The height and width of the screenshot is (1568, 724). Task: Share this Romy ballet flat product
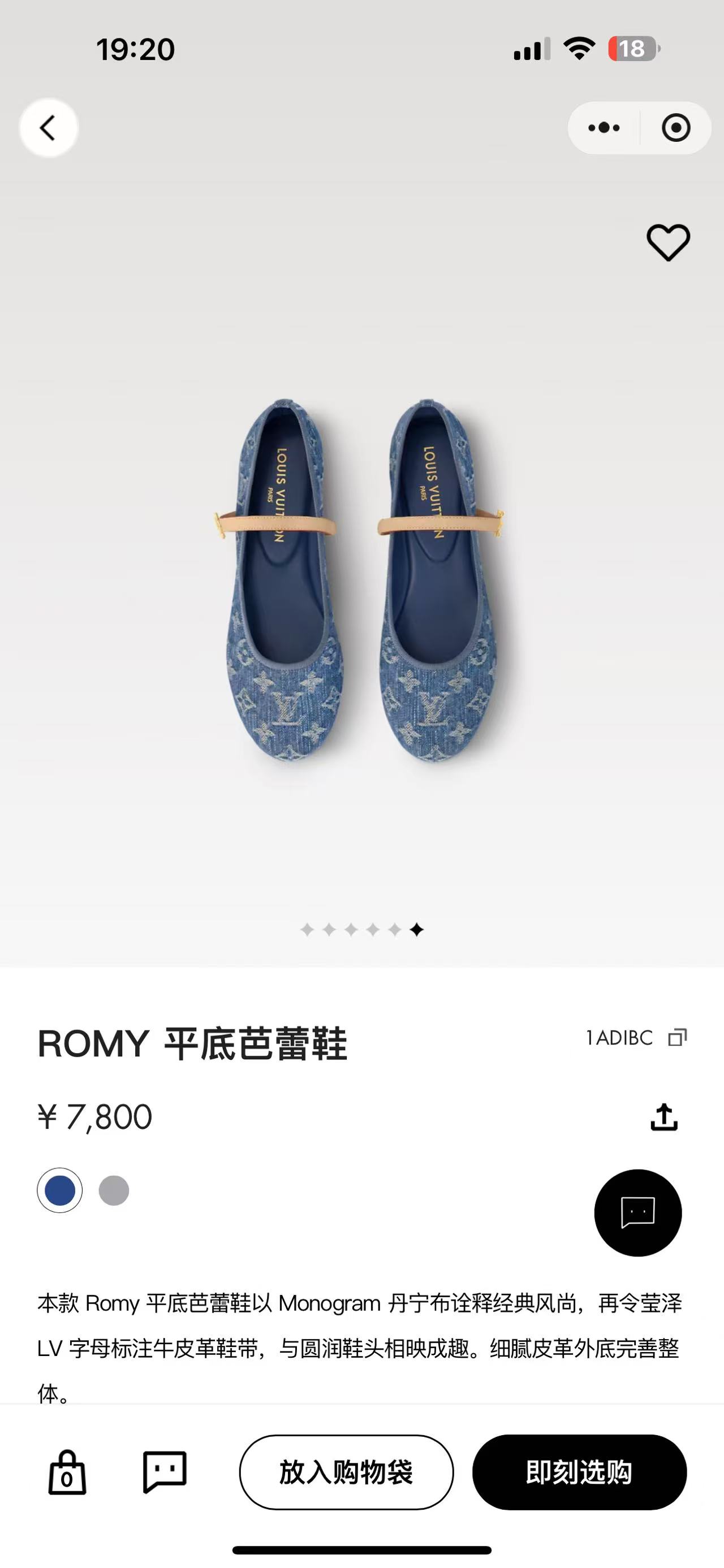663,1117
